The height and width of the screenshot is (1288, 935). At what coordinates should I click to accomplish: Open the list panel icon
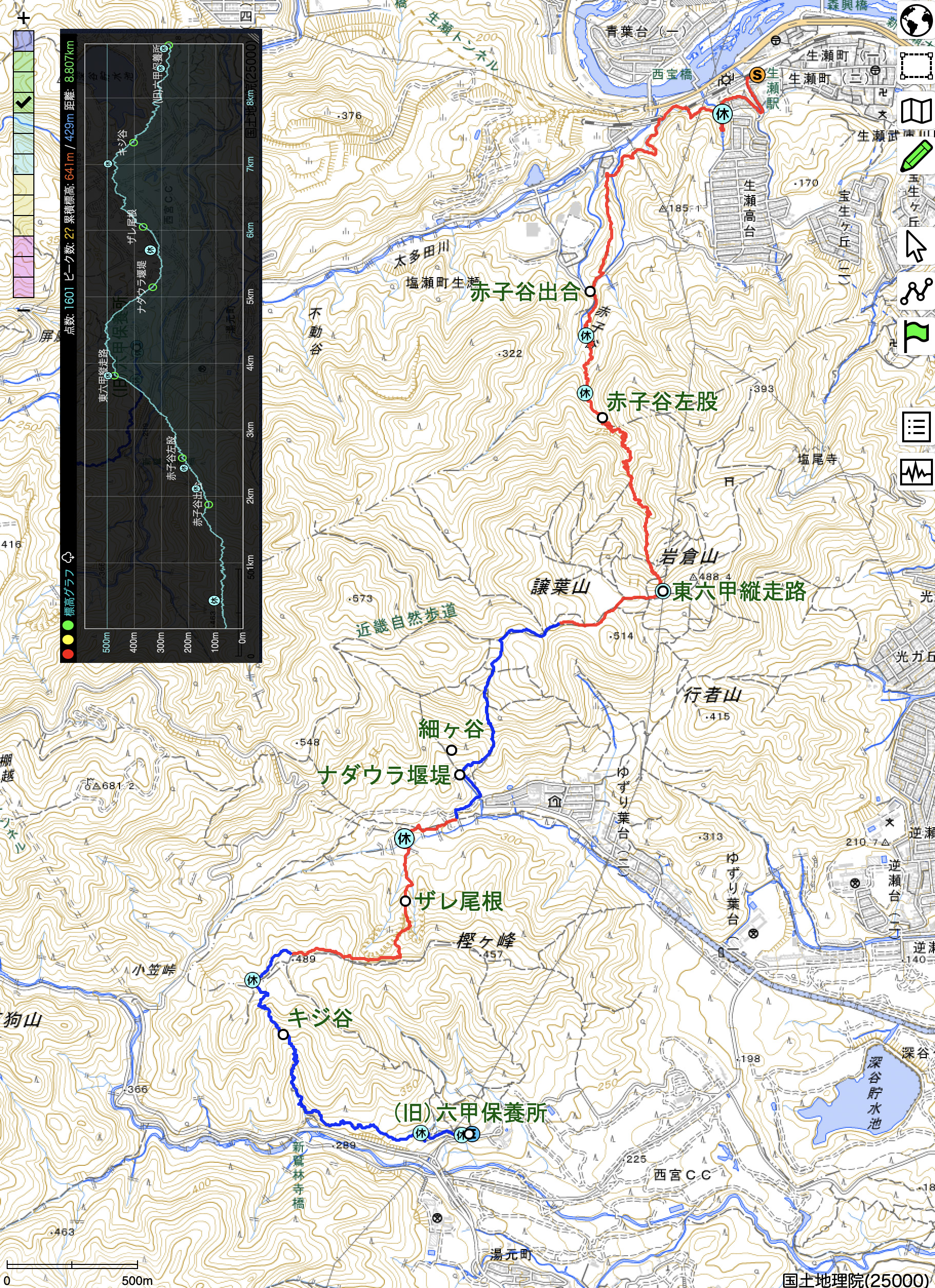(x=915, y=426)
